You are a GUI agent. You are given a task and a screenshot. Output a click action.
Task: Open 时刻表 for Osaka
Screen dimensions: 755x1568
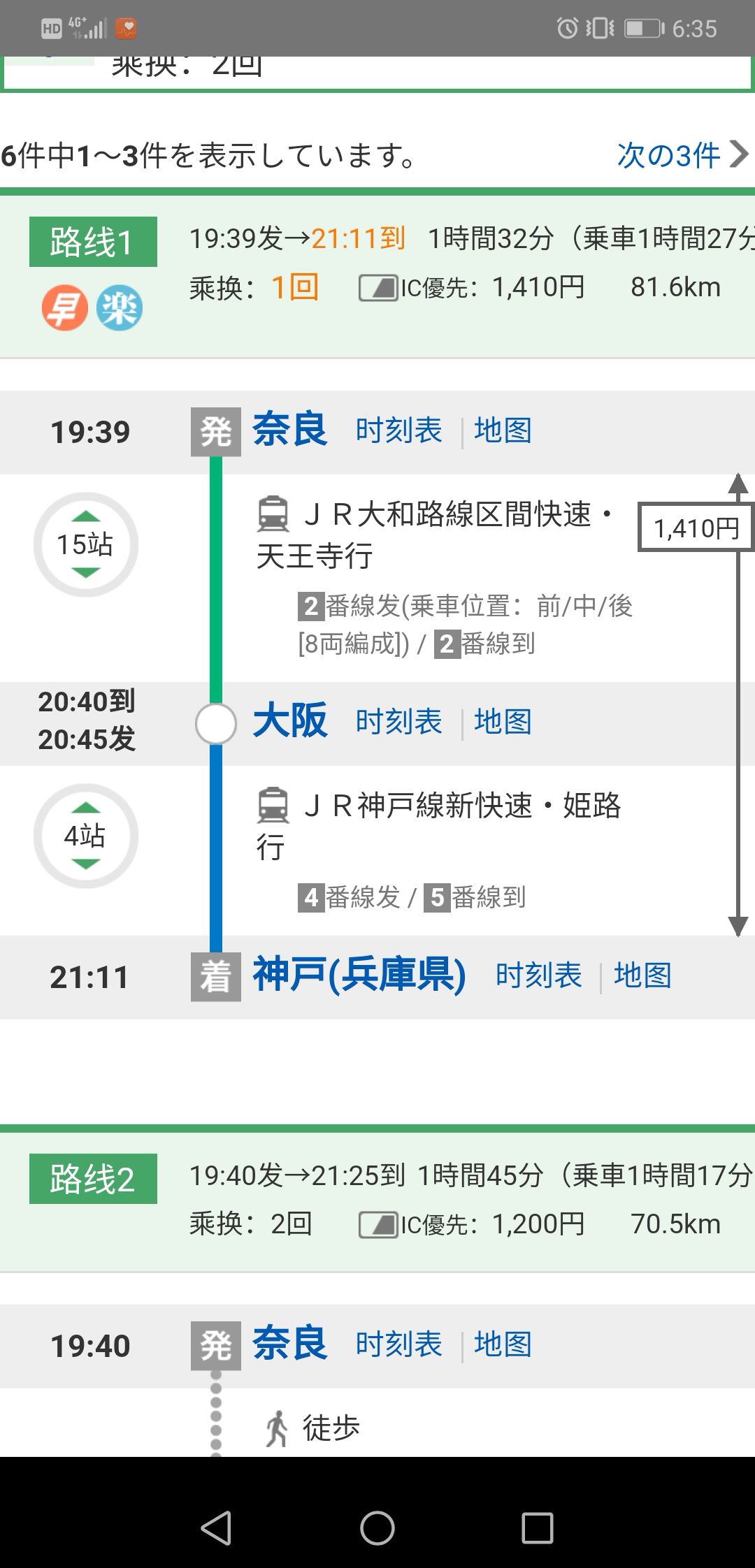point(399,722)
